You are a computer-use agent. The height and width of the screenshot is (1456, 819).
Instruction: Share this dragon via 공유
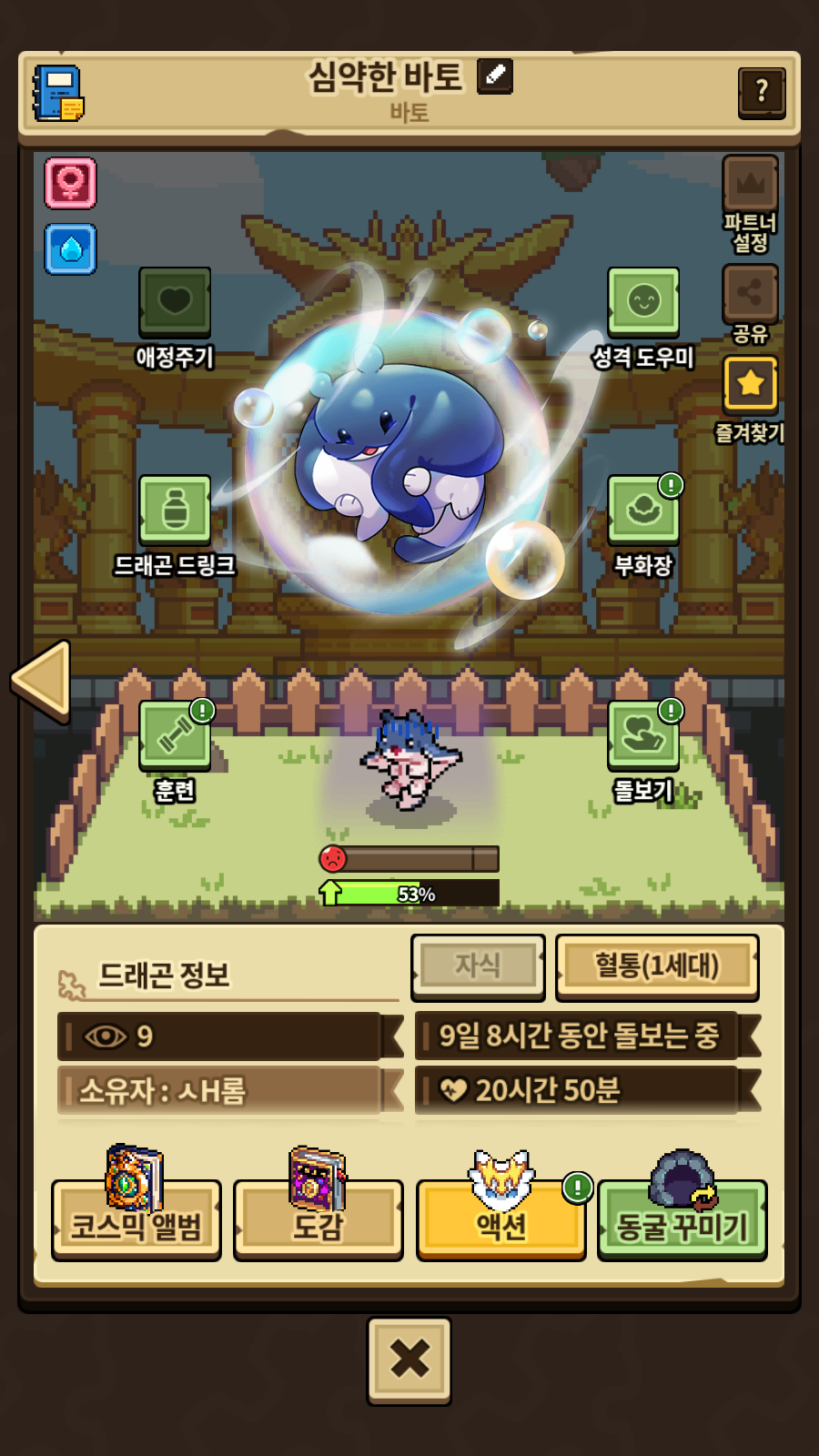click(750, 294)
